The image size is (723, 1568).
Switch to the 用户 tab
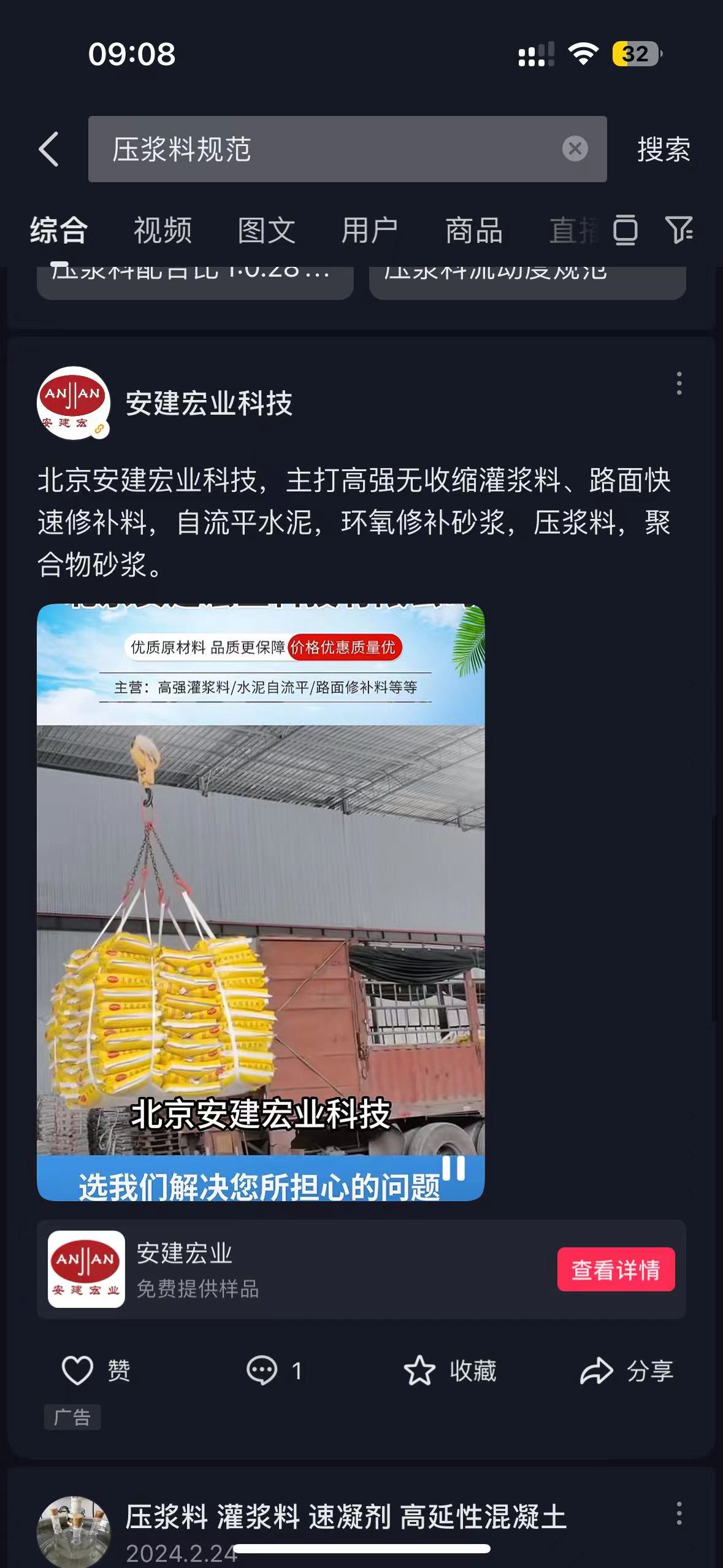pos(370,231)
